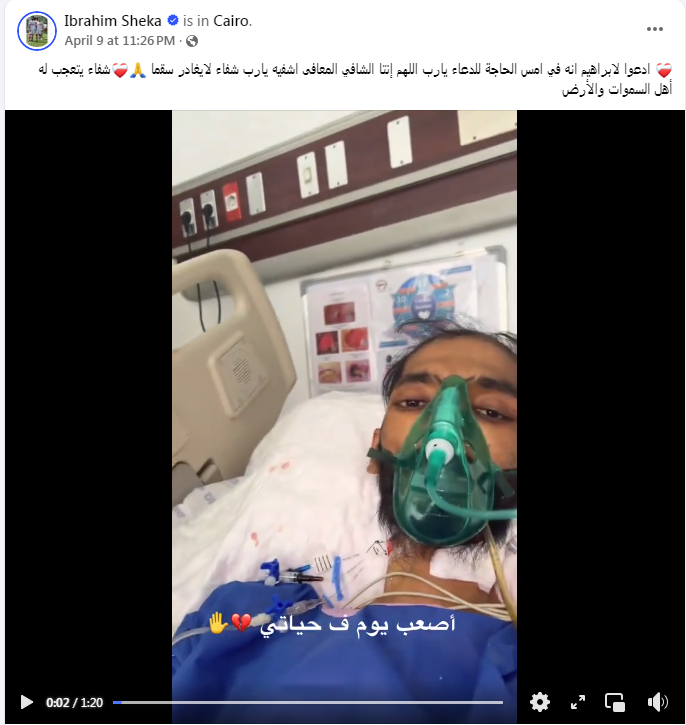Show the public audience globe info
686x725 pixels.
point(192,41)
